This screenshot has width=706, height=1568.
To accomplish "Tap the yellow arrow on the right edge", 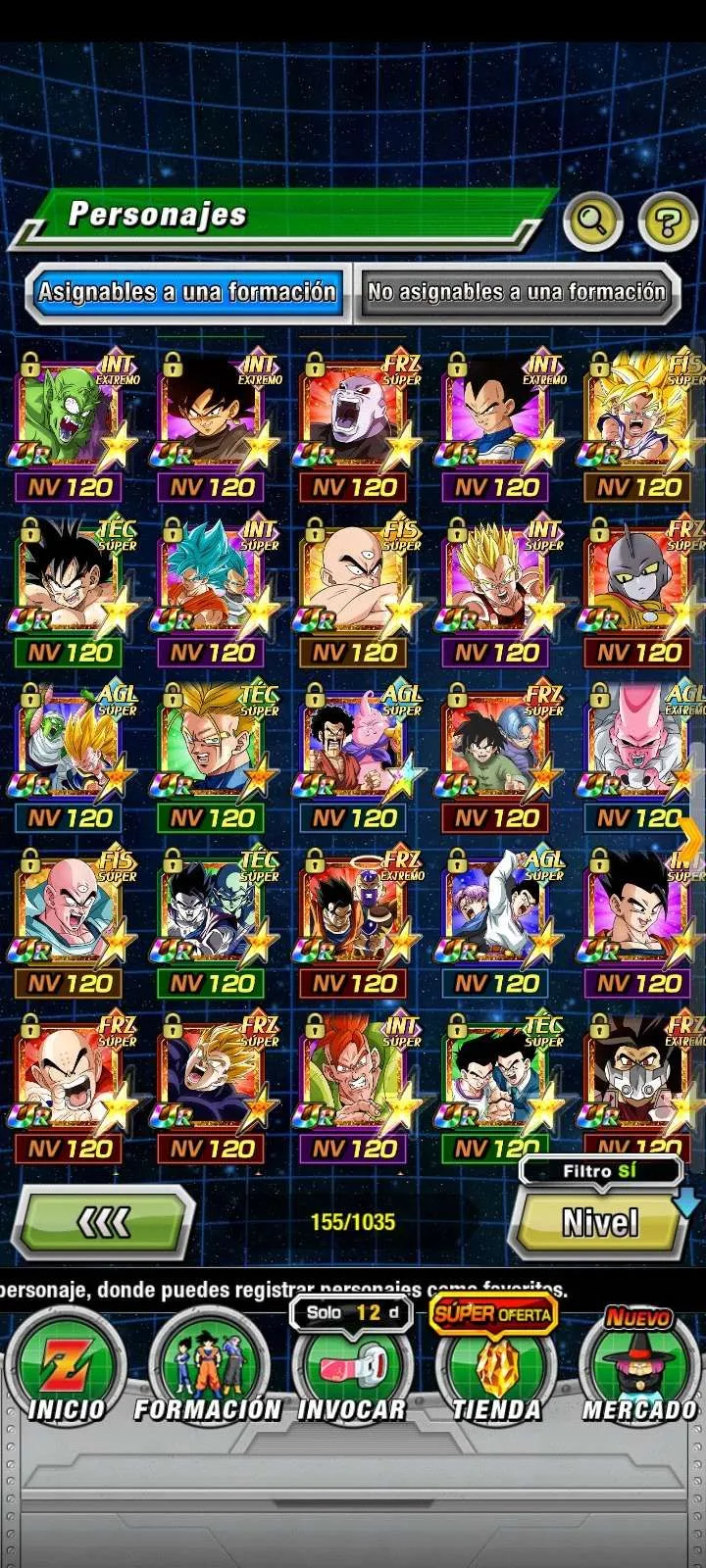I will coord(691,838).
